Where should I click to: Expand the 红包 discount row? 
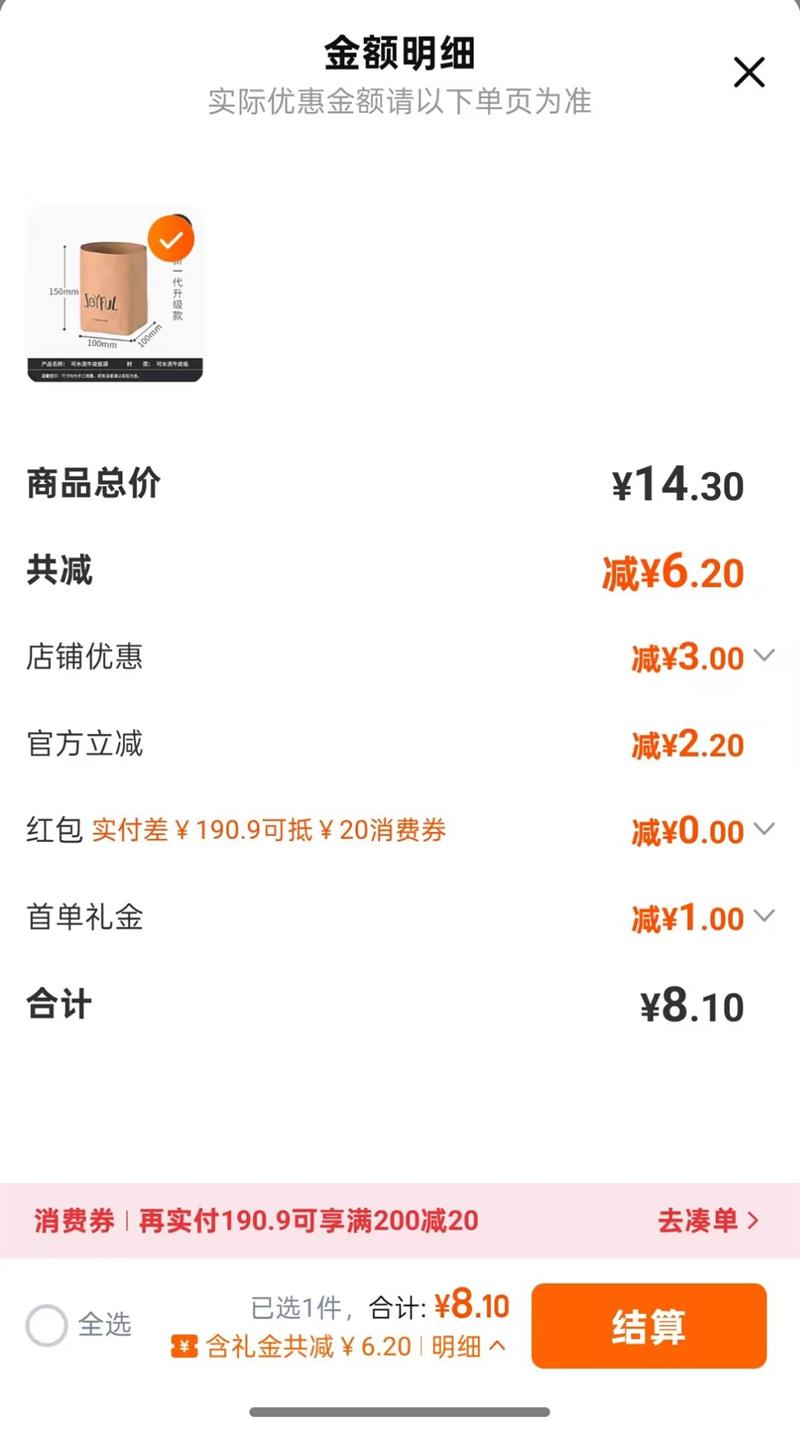pos(764,829)
